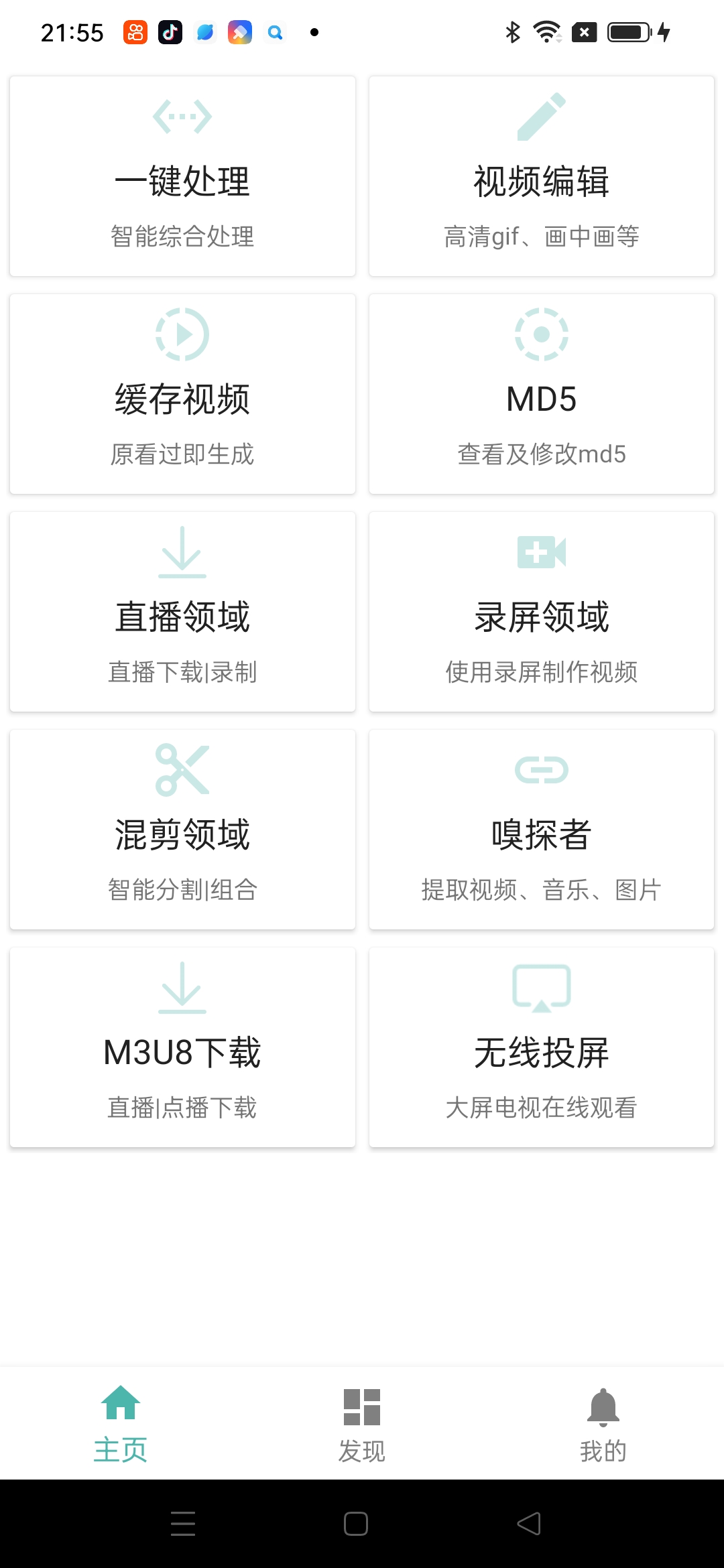
Task: Open the MD5 target icon
Action: click(x=542, y=334)
